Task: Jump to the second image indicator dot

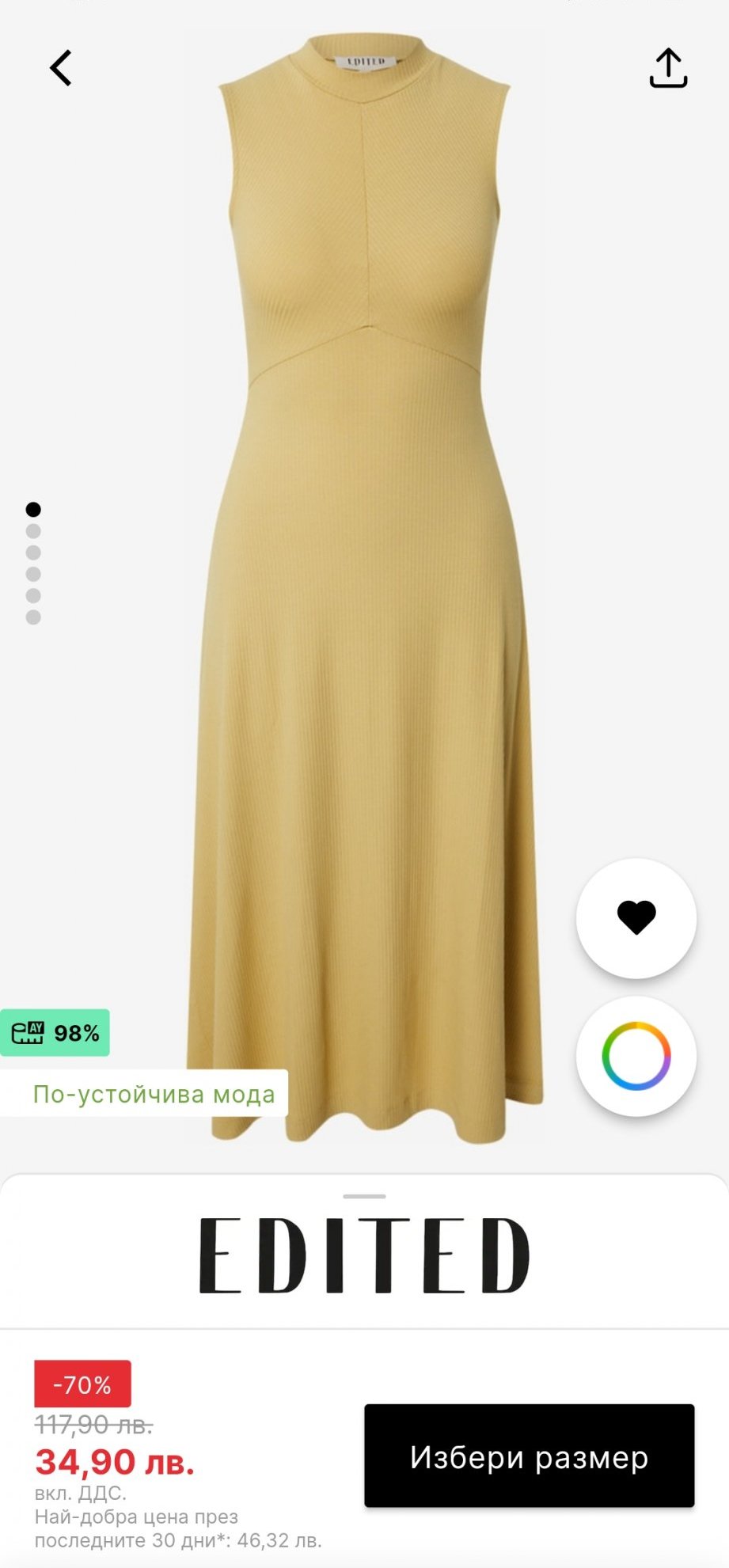Action: tap(33, 531)
